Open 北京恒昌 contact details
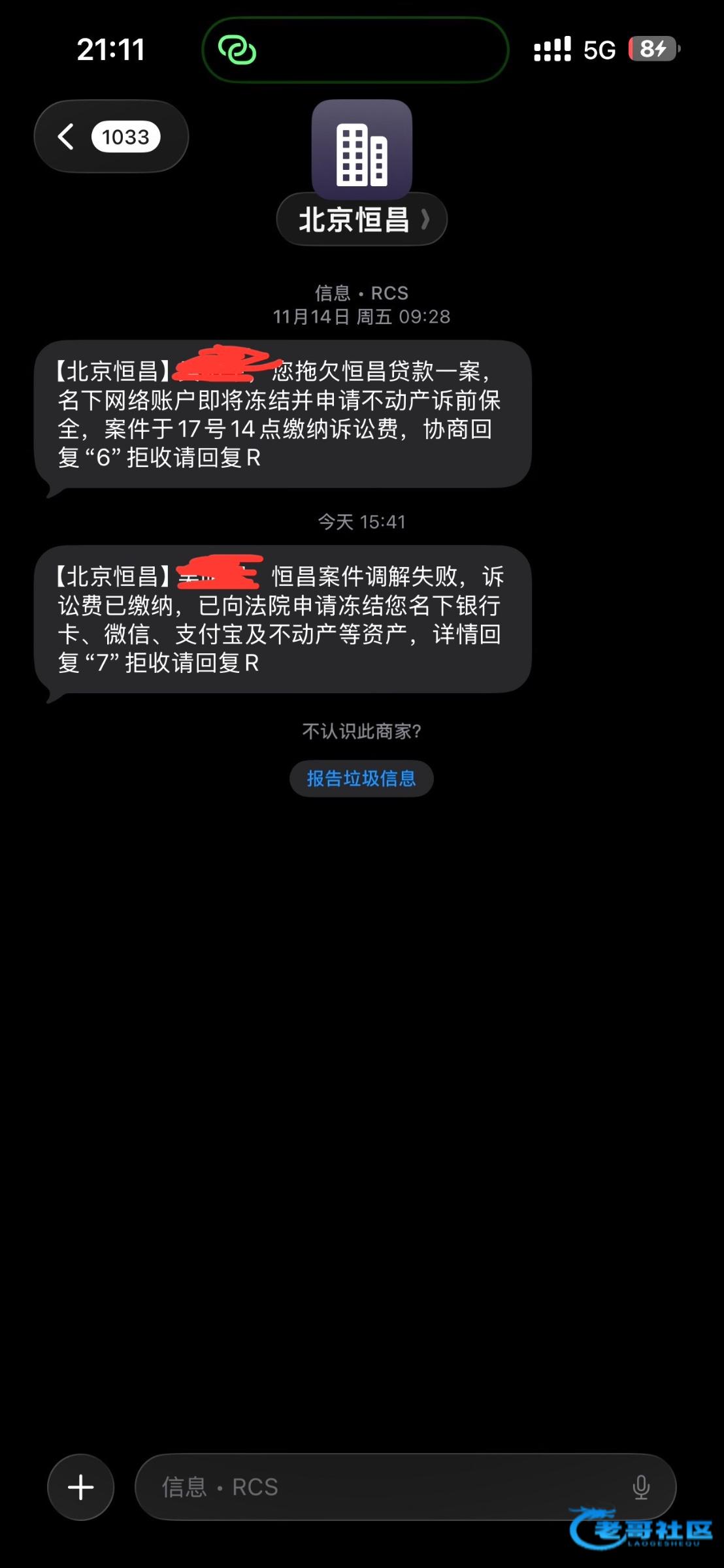This screenshot has height=1568, width=724. point(361,220)
